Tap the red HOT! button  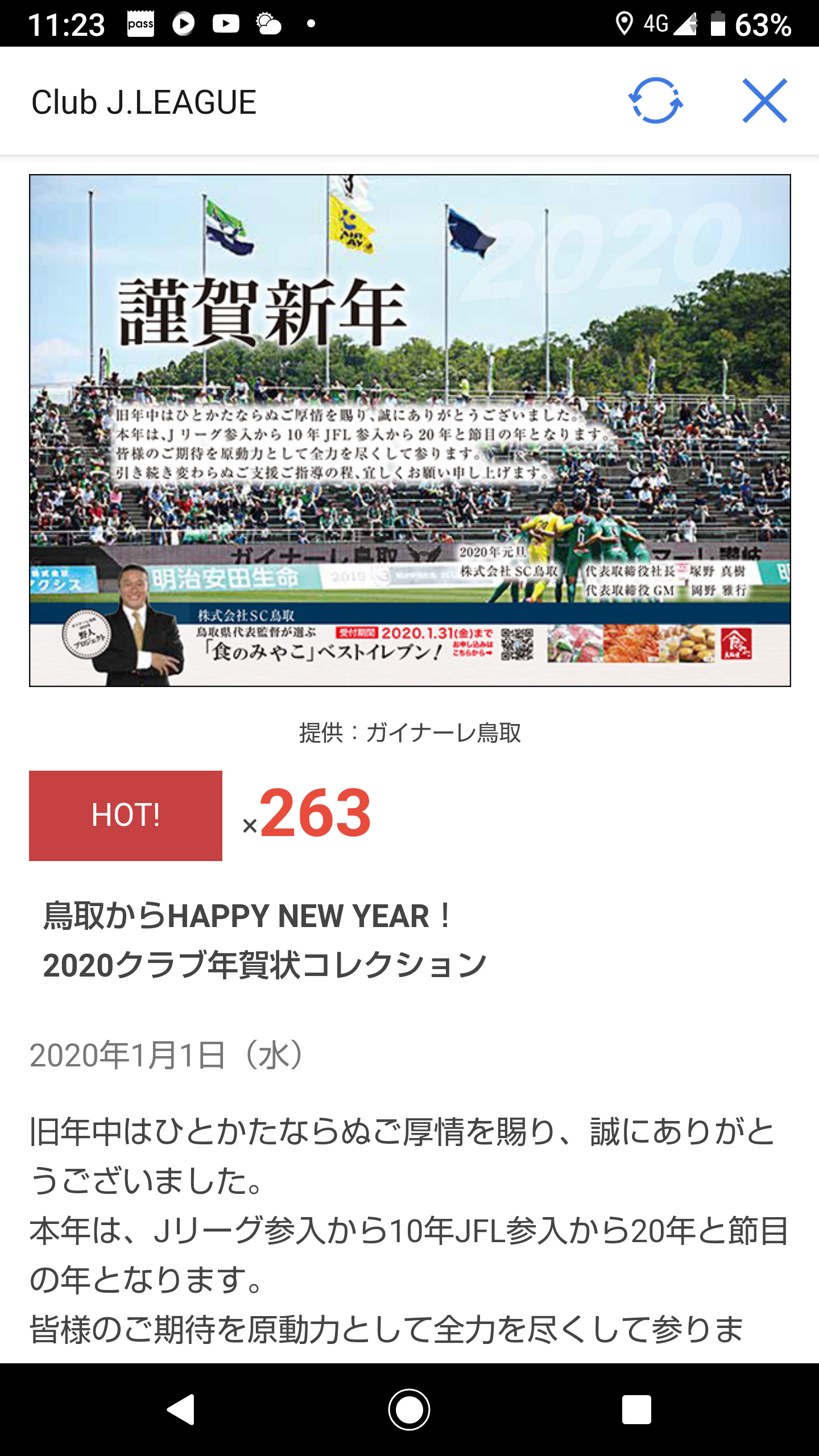tap(126, 815)
